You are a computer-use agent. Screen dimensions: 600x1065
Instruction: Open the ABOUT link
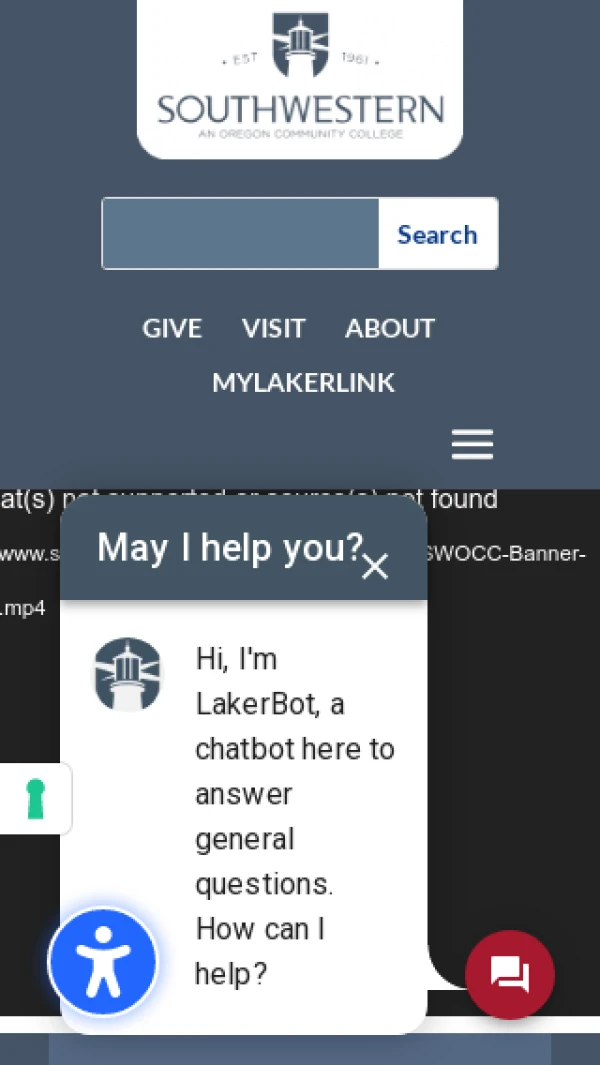tap(390, 328)
